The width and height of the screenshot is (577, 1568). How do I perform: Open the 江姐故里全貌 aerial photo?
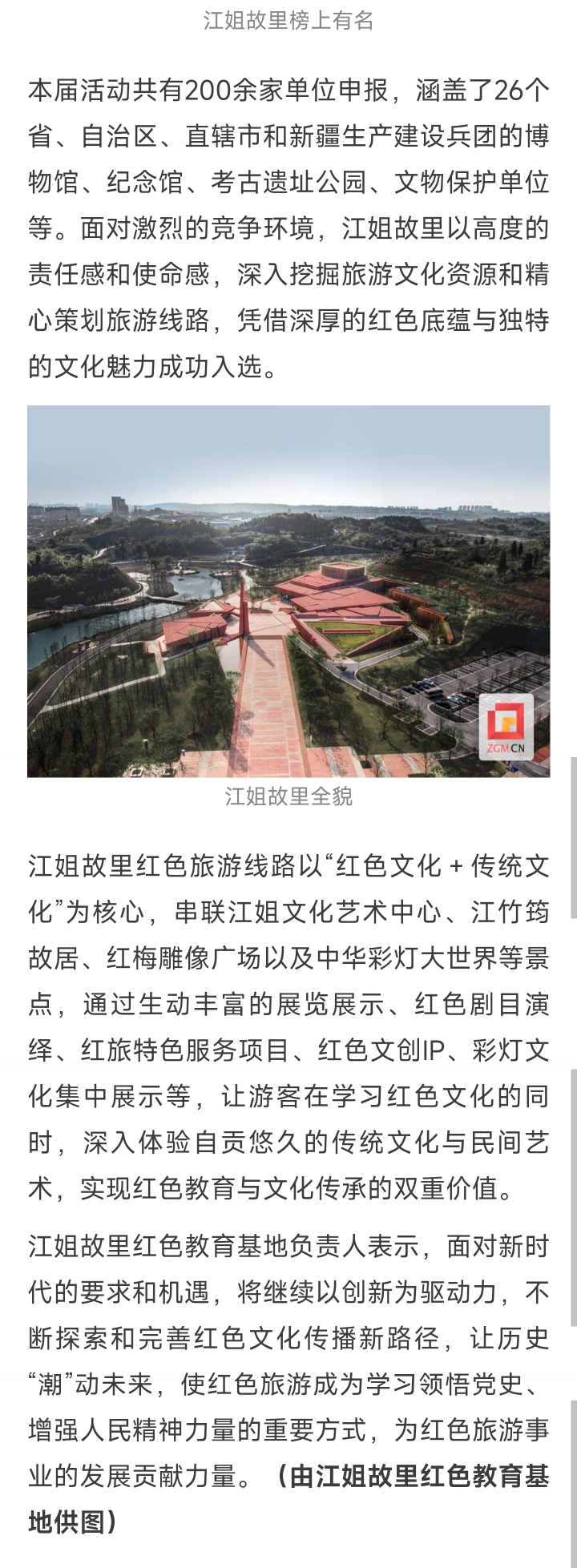coord(288,591)
